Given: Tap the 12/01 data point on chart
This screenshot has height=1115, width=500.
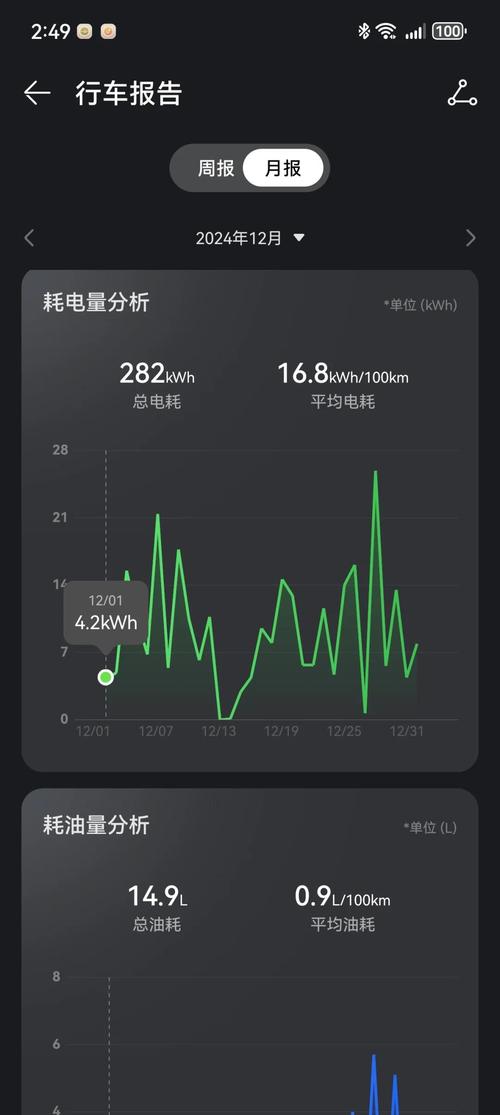Looking at the screenshot, I should pyautogui.click(x=106, y=677).
